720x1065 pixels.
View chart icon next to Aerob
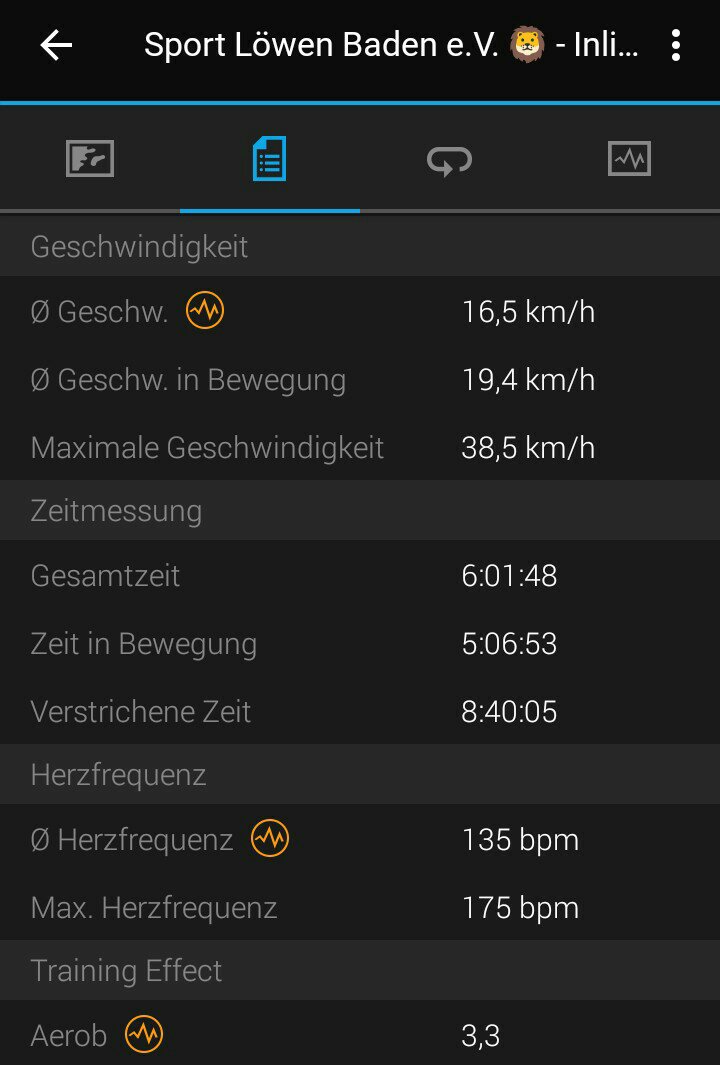coord(144,1035)
